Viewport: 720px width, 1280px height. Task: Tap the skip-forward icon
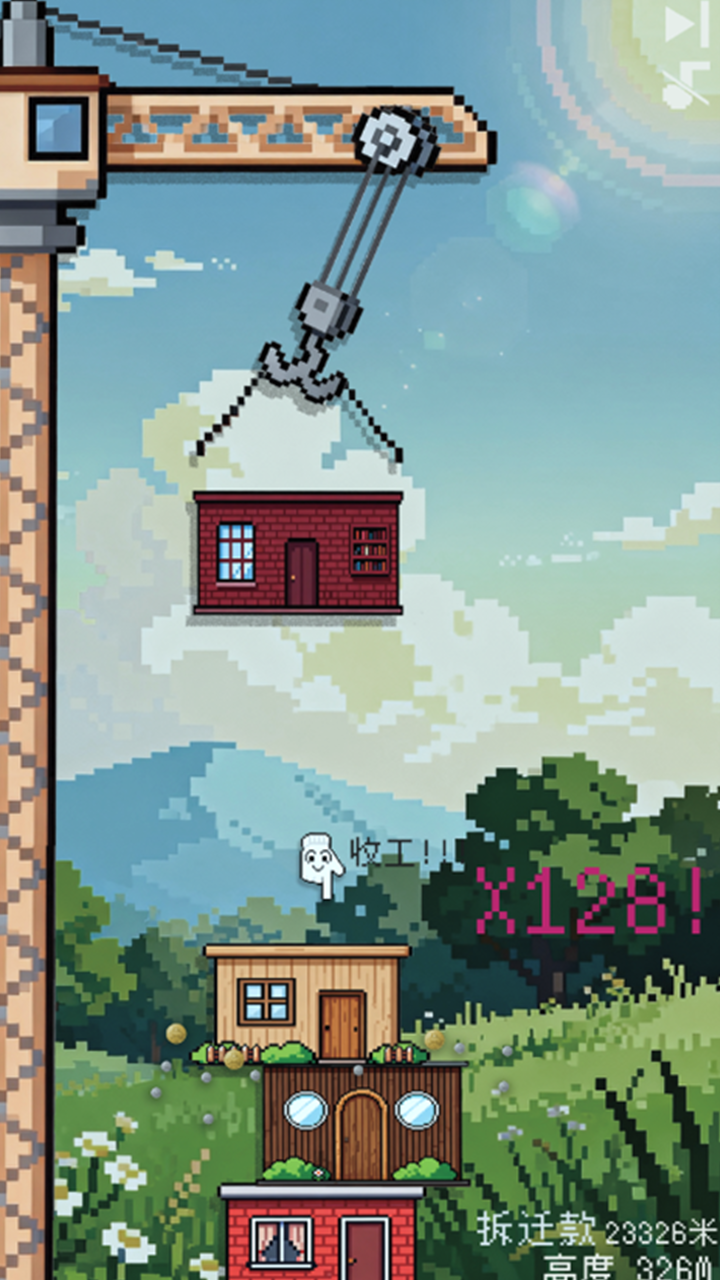pyautogui.click(x=686, y=24)
